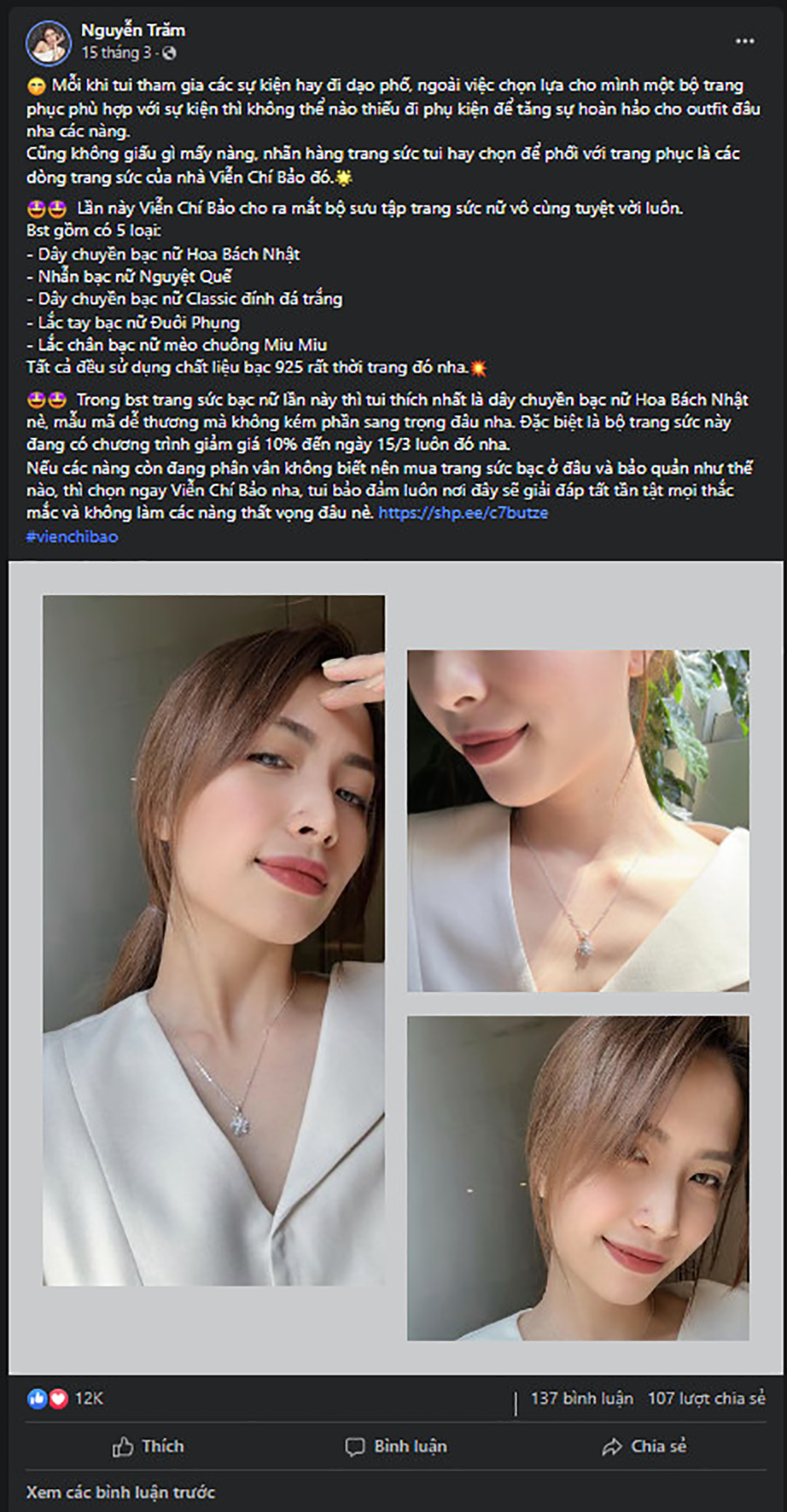The width and height of the screenshot is (787, 1512).
Task: Open the Nguyễn Trăm profile name link
Action: tap(133, 31)
